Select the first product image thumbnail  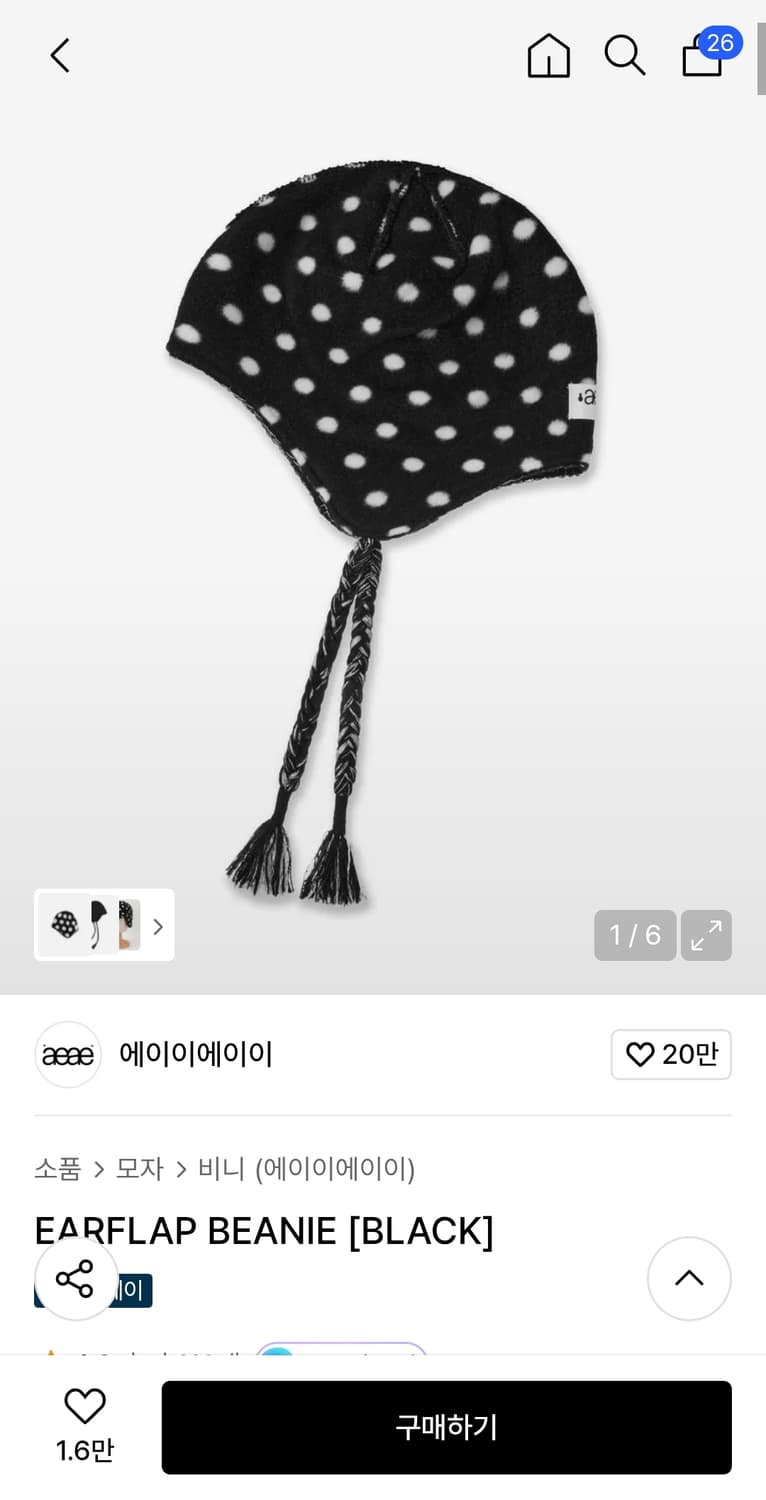pos(63,924)
